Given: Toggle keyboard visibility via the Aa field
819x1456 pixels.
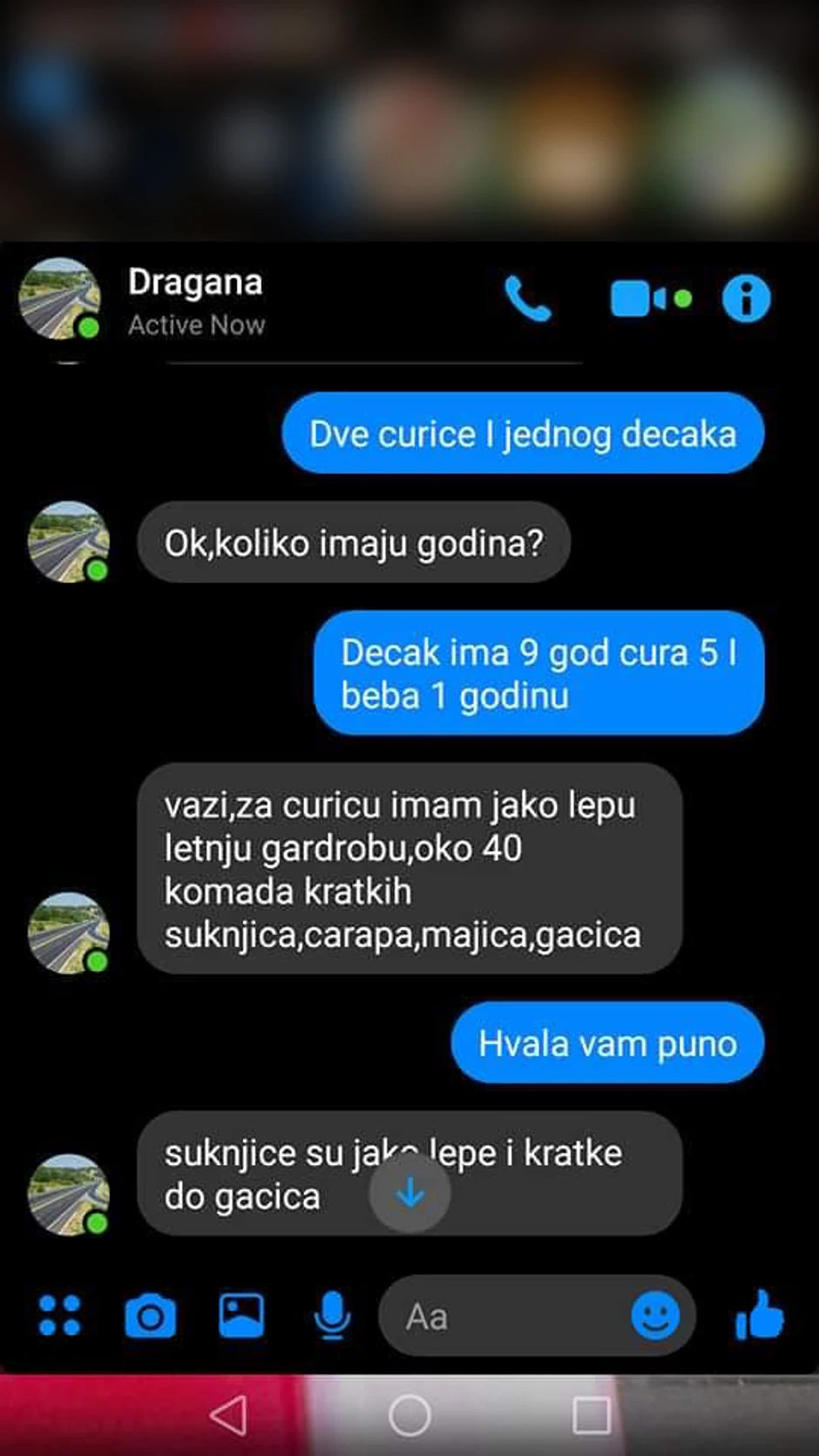Looking at the screenshot, I should 488,1316.
